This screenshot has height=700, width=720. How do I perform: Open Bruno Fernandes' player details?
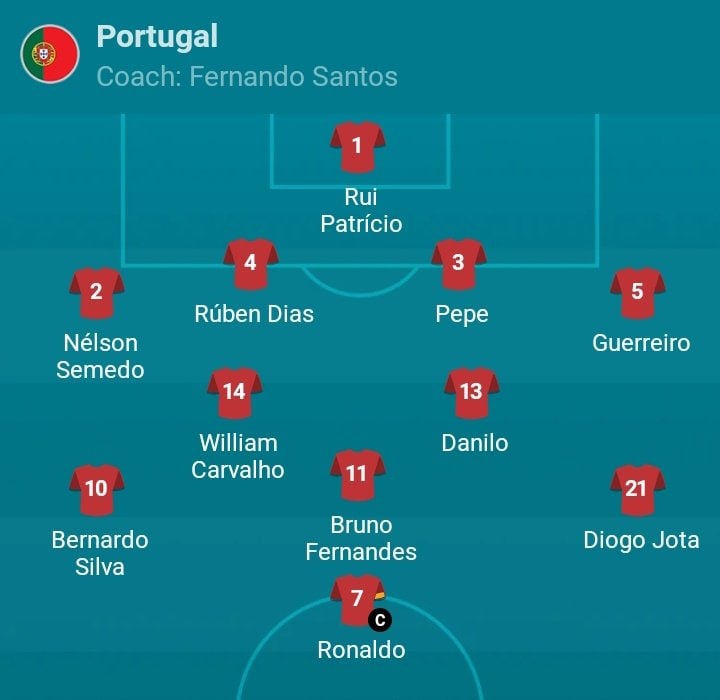[x=357, y=475]
